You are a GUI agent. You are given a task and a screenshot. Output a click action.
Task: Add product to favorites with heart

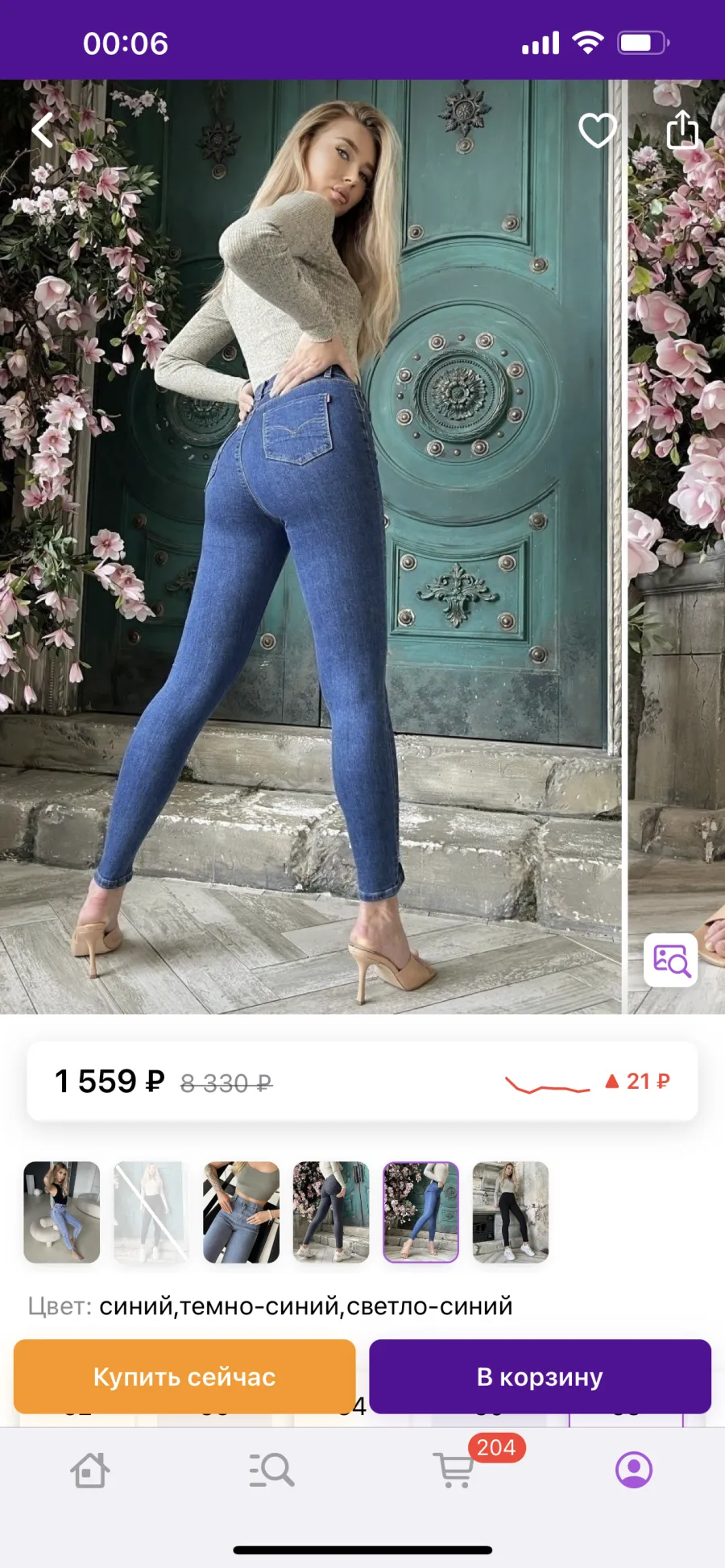pos(598,130)
